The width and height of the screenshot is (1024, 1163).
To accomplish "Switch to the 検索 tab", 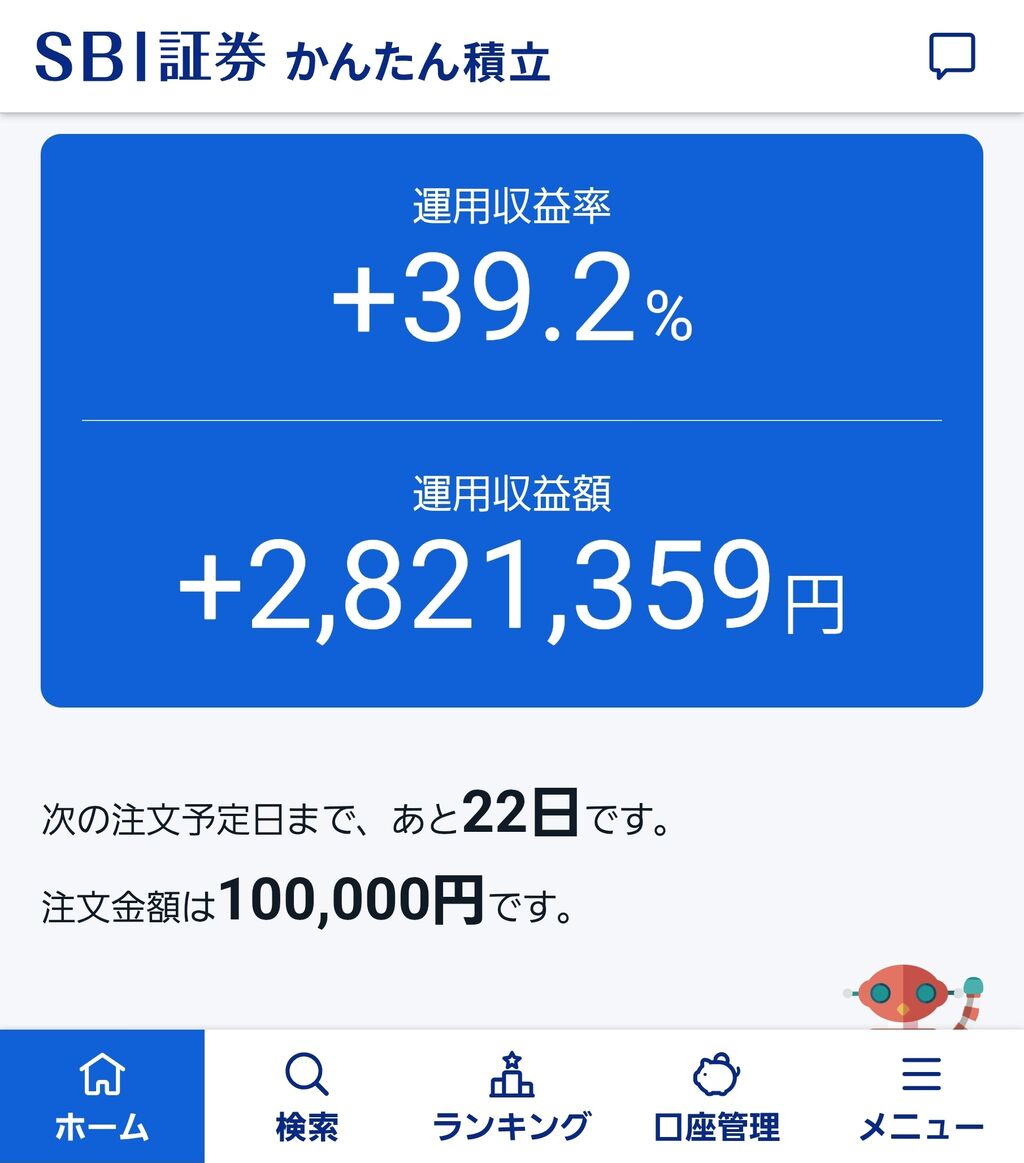I will [x=307, y=1097].
